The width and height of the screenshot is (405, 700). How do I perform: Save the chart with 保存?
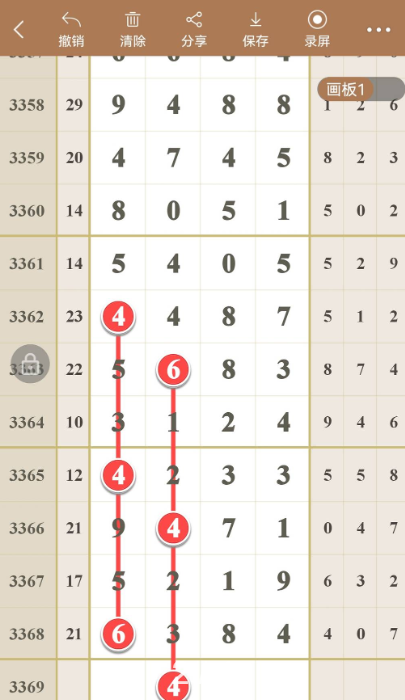[255, 29]
